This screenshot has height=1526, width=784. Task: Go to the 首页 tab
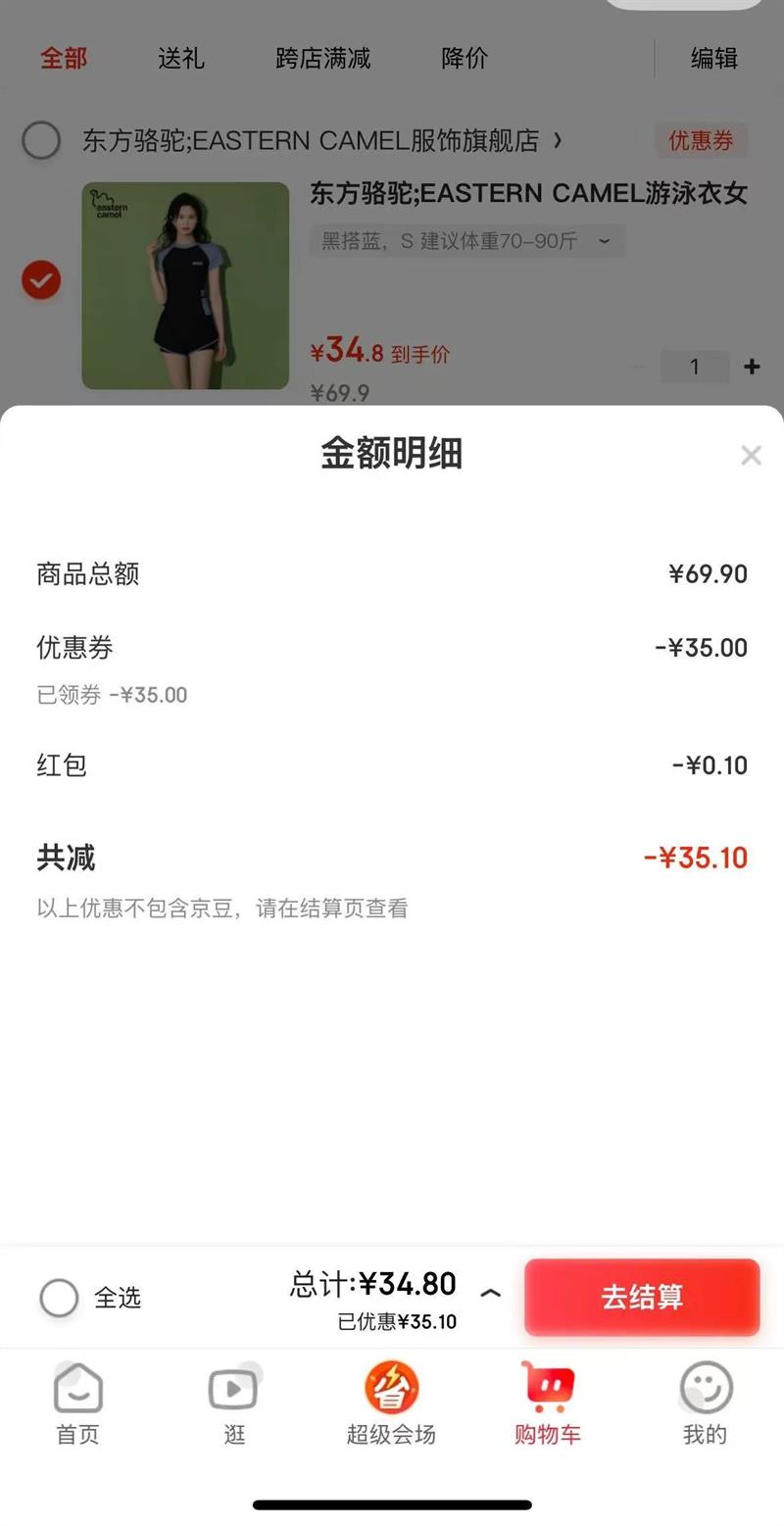tap(77, 1403)
